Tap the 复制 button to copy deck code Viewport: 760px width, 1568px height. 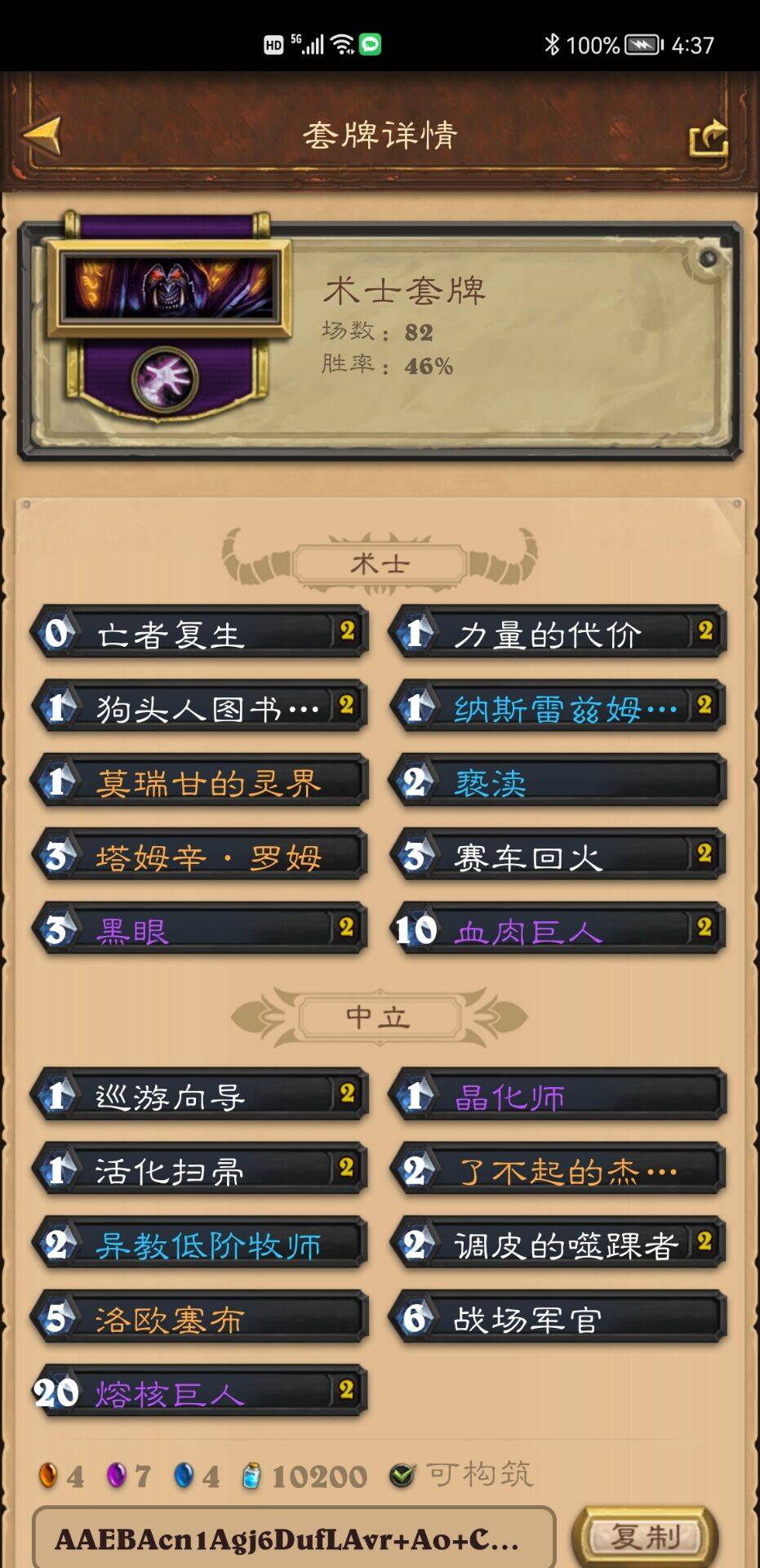click(x=645, y=1537)
